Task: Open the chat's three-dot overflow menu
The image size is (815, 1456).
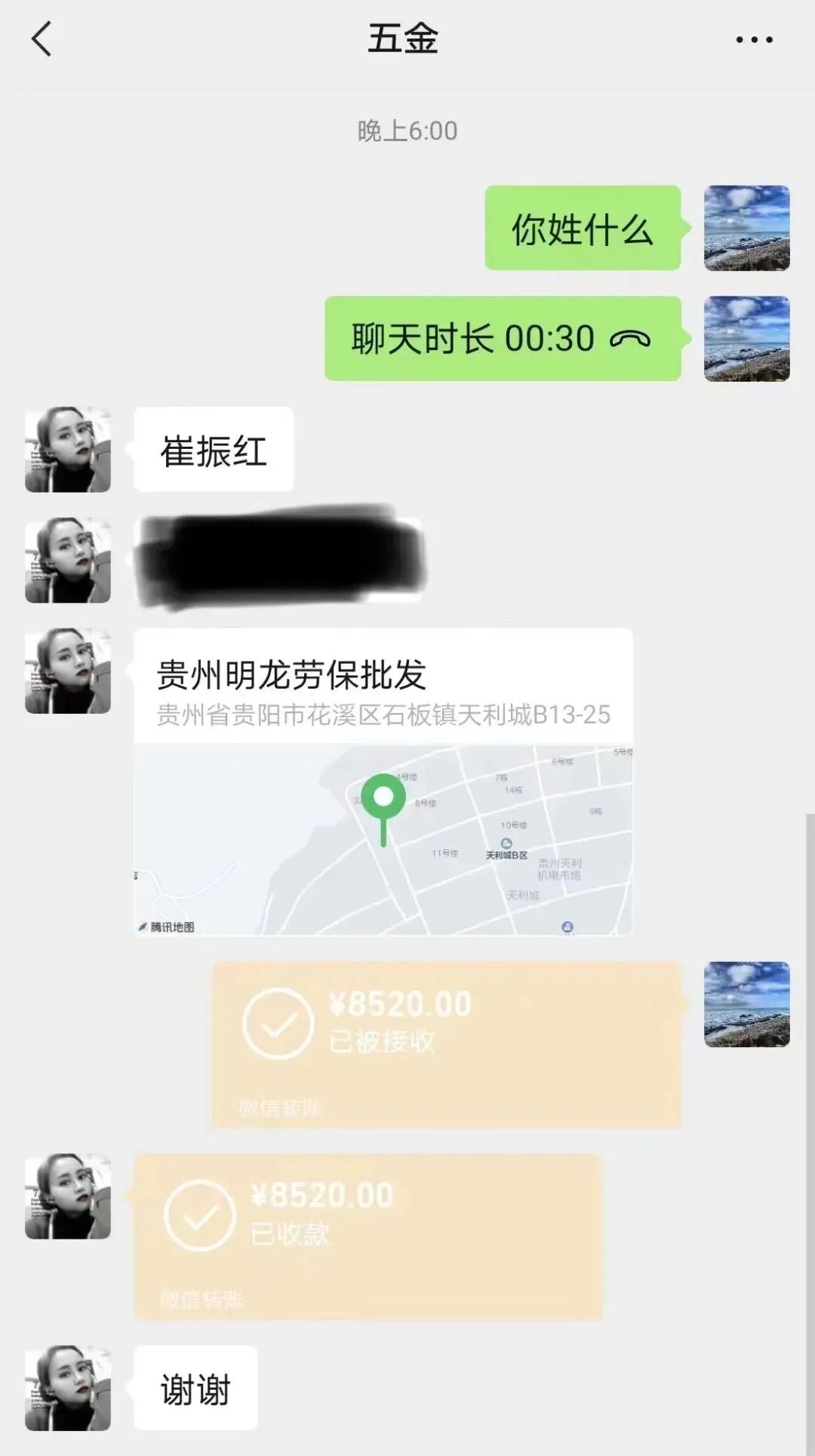Action: tap(754, 40)
